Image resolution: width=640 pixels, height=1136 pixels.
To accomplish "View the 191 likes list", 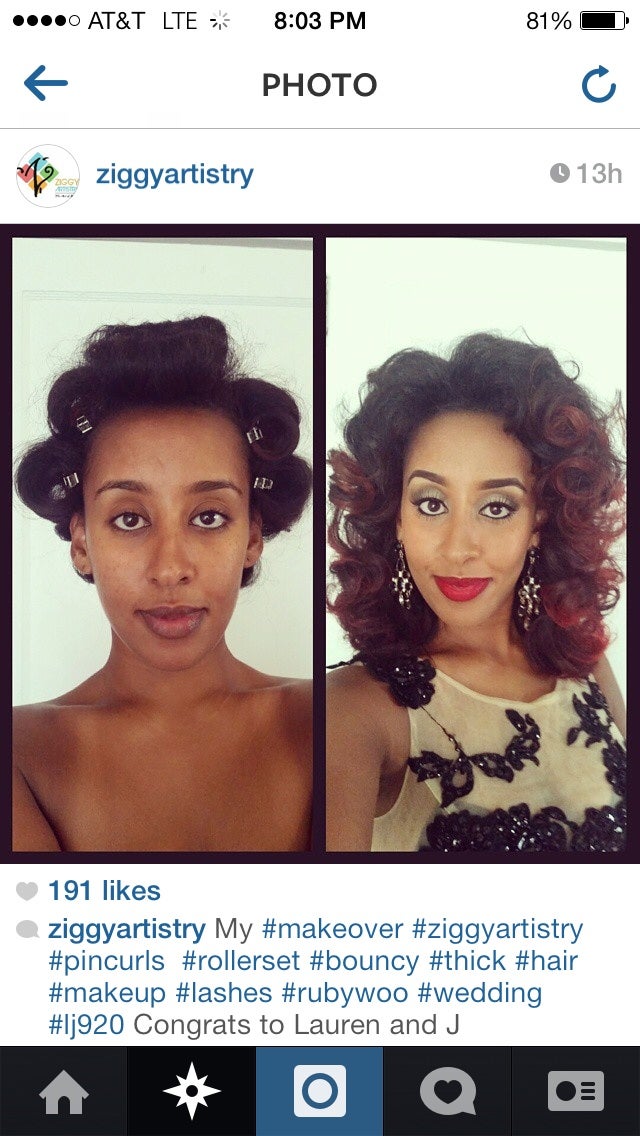I will [103, 890].
